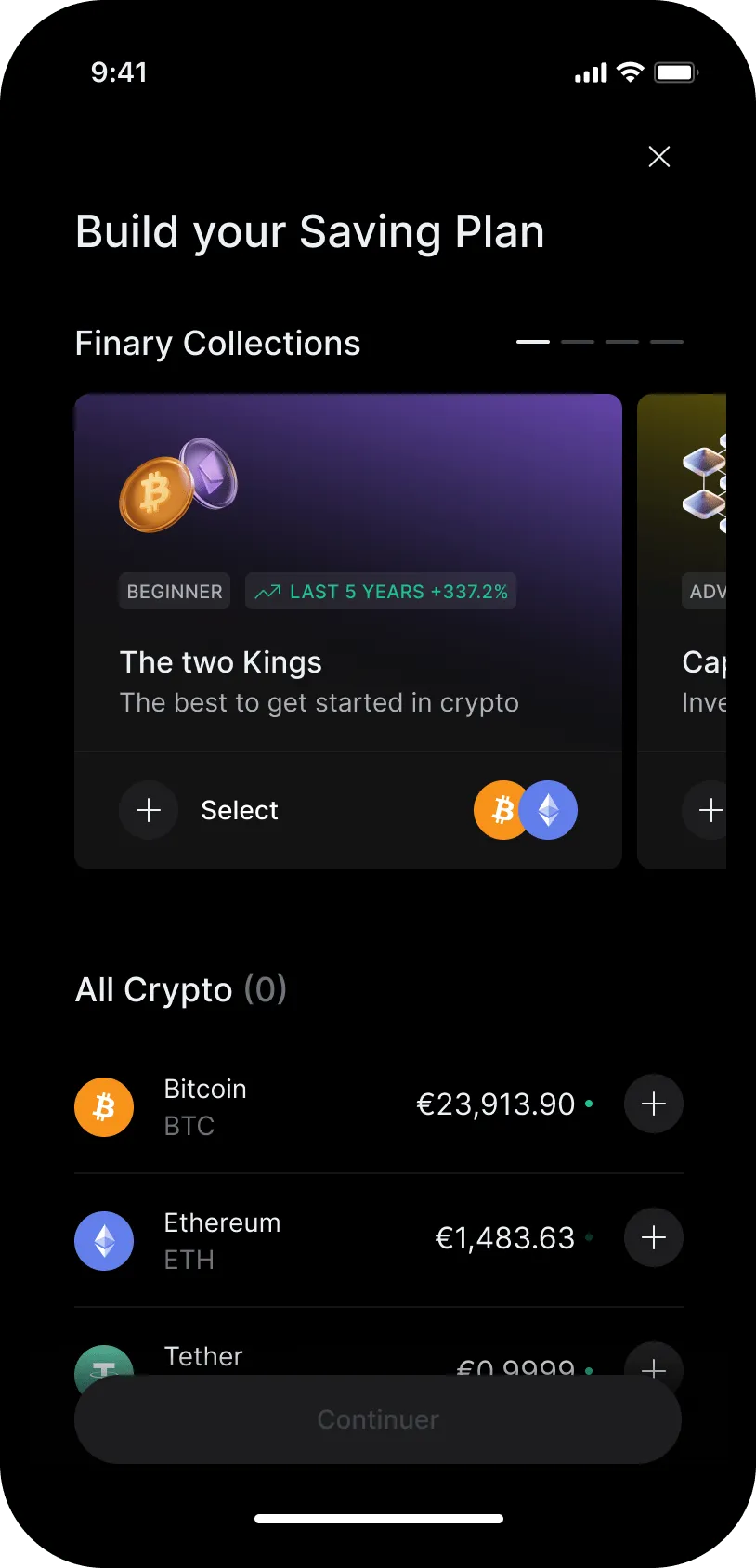Viewport: 756px width, 1568px height.
Task: Click the Bitcoin icon on The two Kings card
Action: click(x=502, y=810)
